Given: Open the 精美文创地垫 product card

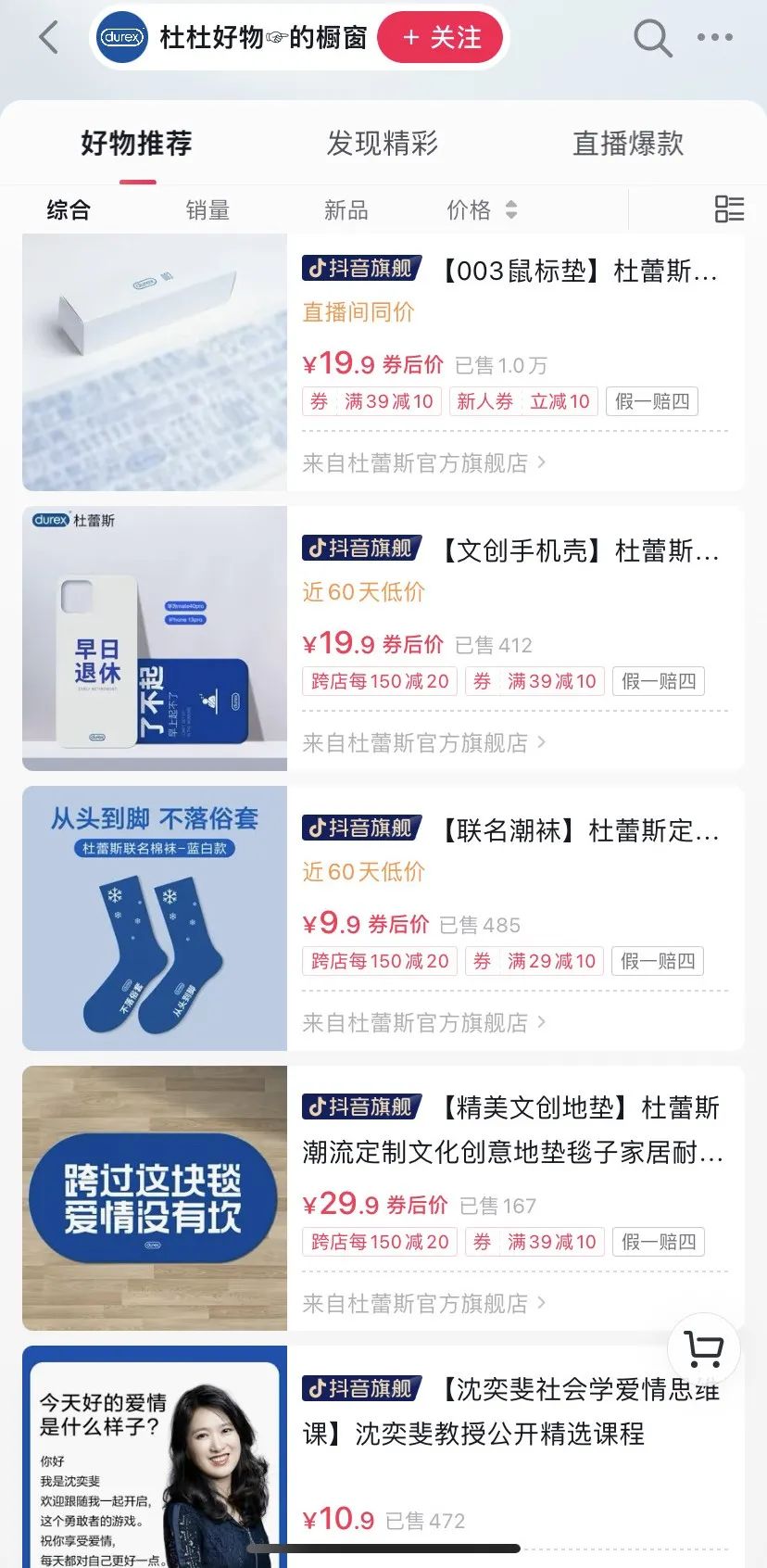Looking at the screenshot, I should pyautogui.click(x=383, y=1198).
